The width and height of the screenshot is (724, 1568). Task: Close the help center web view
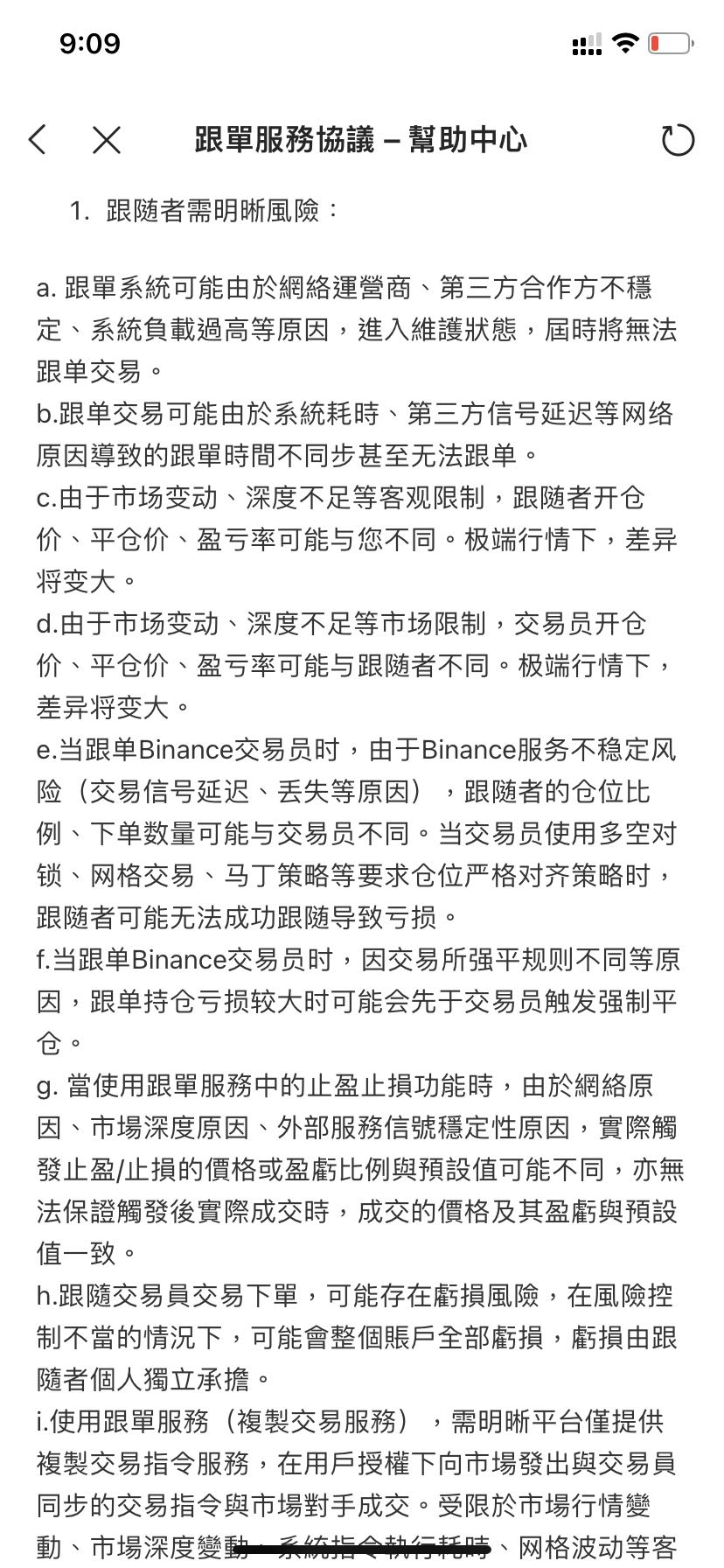[x=107, y=139]
